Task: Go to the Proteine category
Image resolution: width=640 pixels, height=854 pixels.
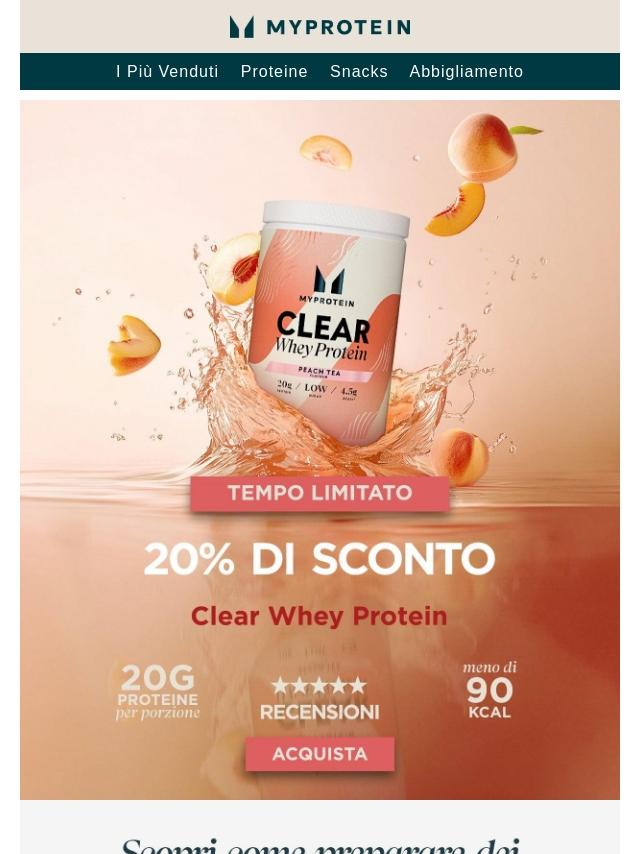Action: coord(274,72)
